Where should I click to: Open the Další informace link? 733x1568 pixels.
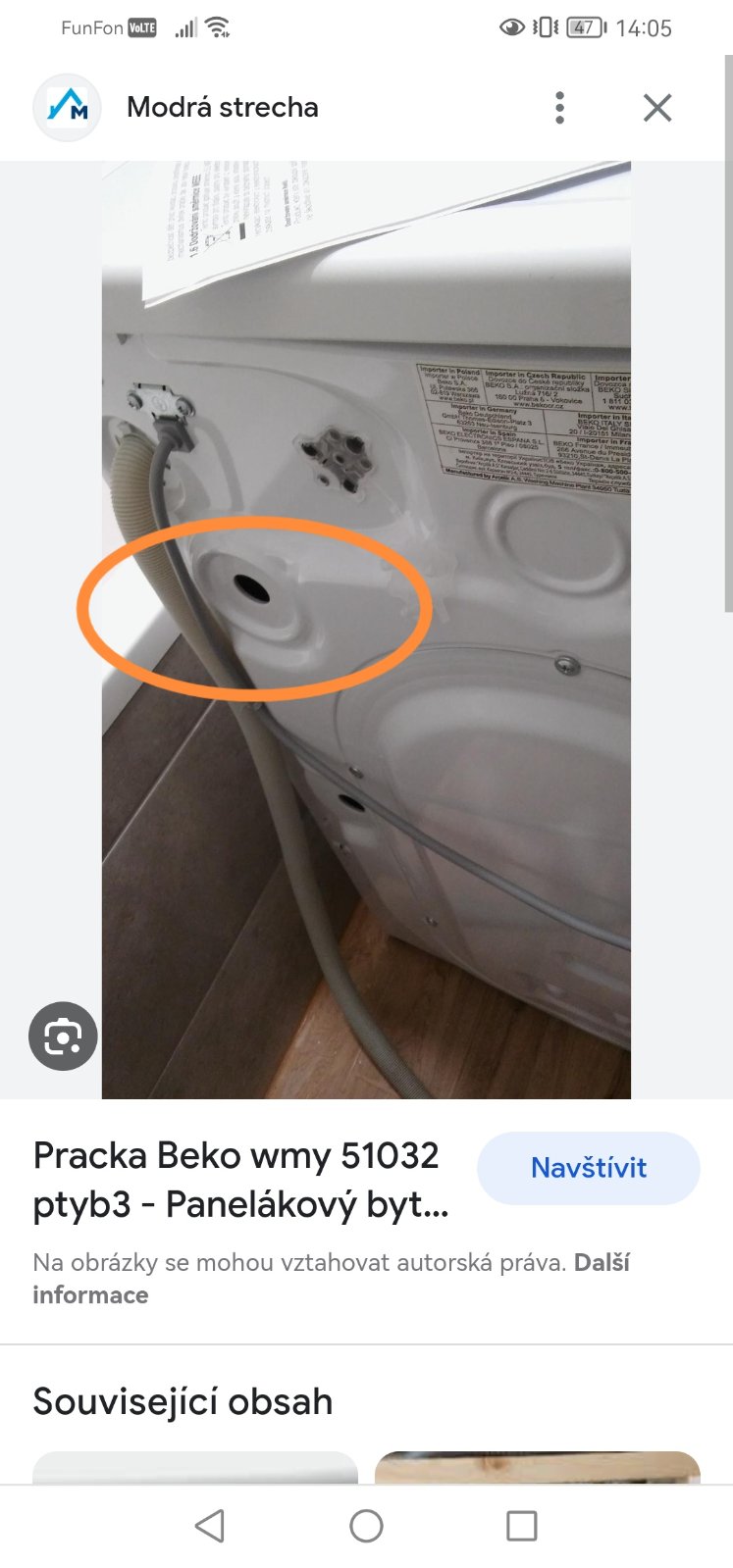click(90, 1294)
